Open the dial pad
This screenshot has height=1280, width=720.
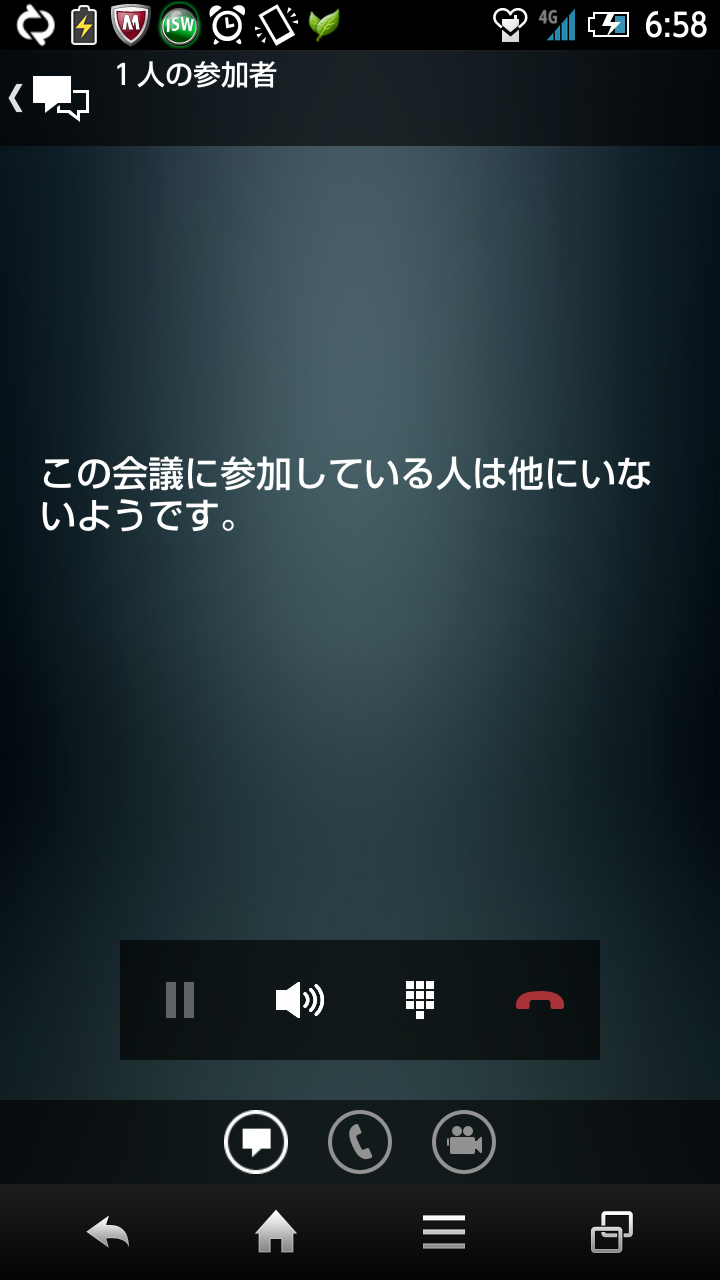420,1000
